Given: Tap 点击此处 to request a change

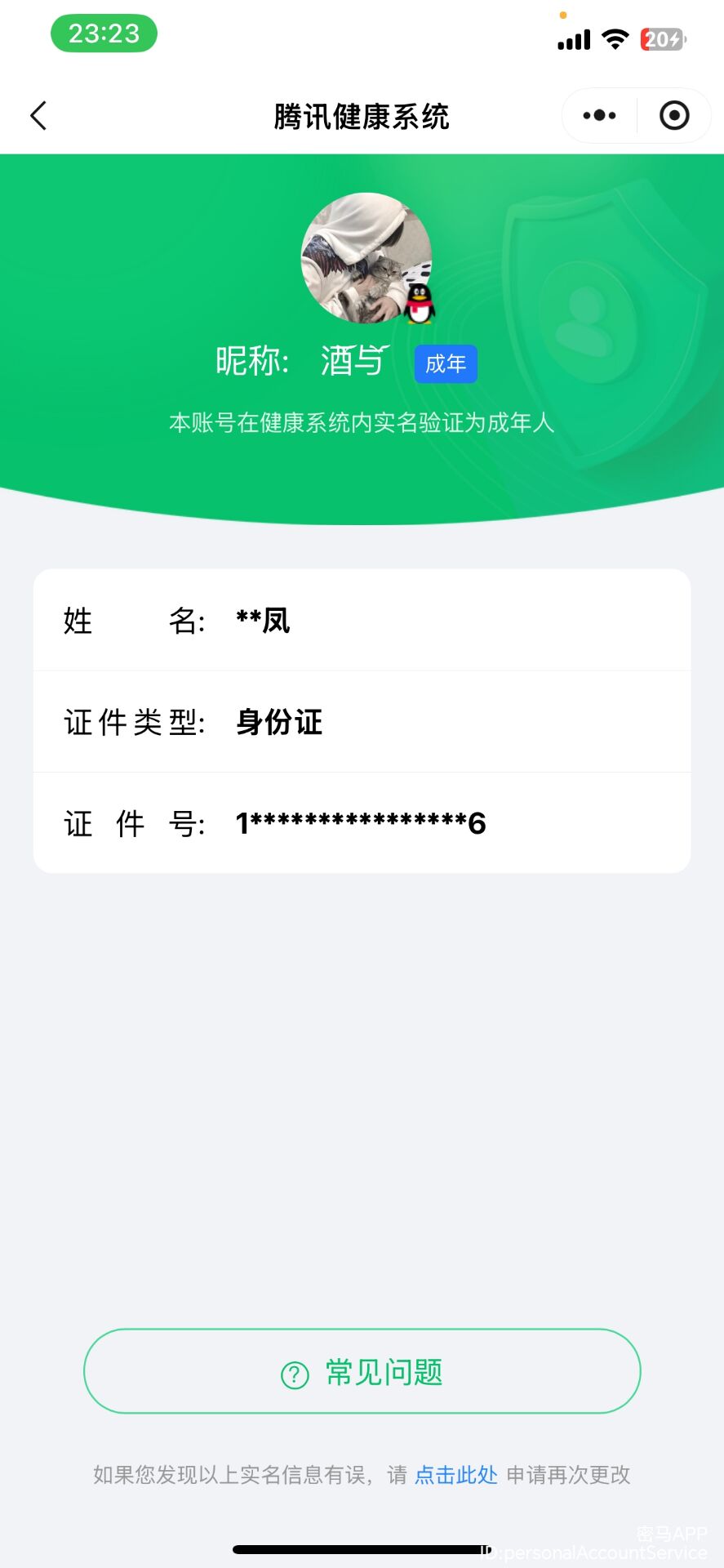Looking at the screenshot, I should coord(455,1475).
